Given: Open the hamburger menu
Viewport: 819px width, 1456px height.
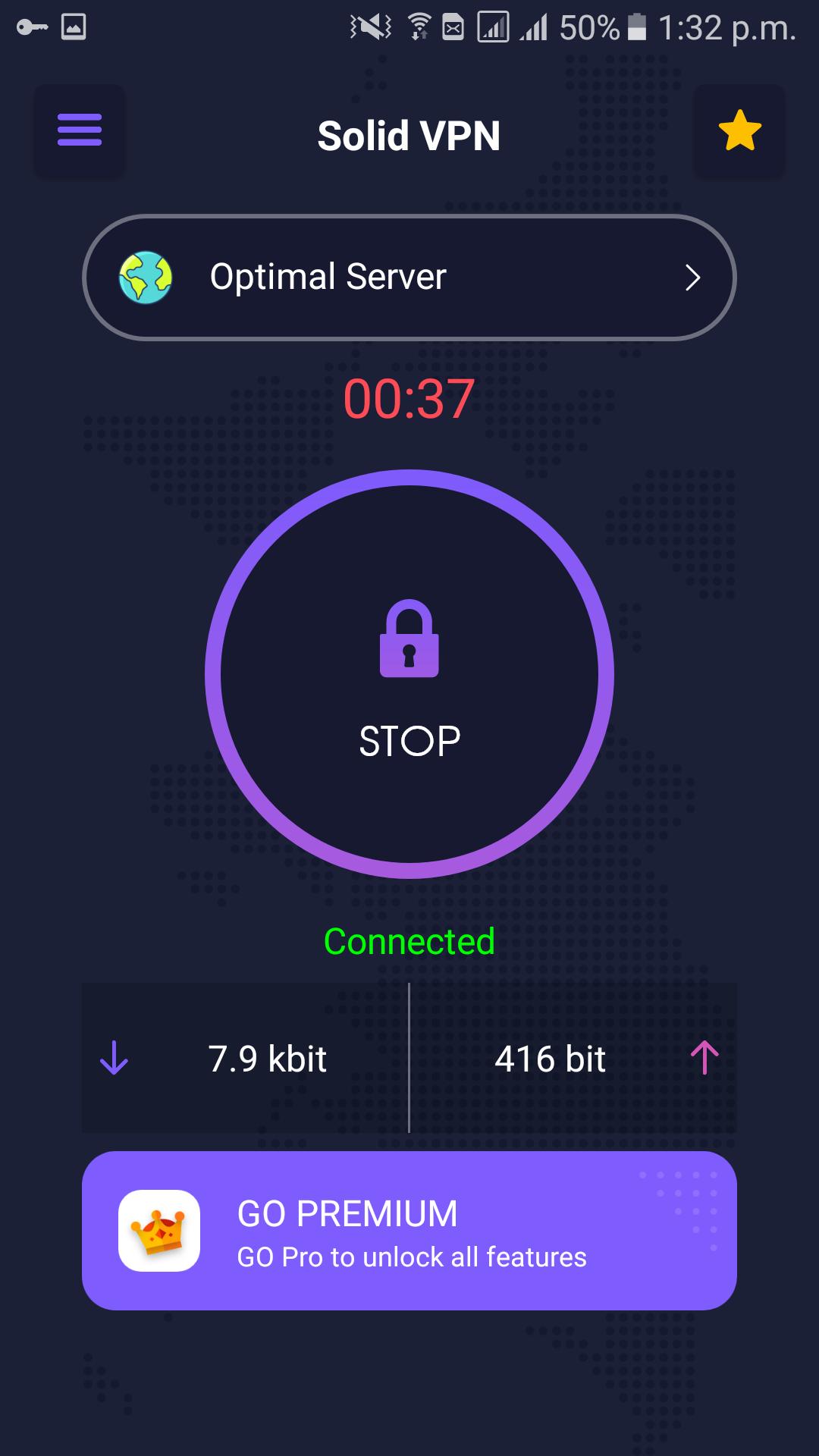Looking at the screenshot, I should click(80, 130).
